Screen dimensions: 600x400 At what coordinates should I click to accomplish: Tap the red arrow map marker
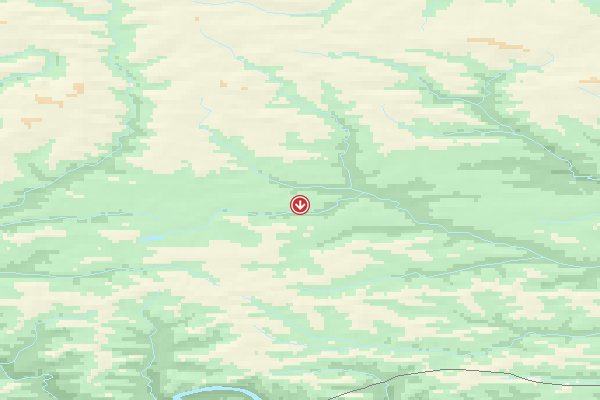coord(299,205)
